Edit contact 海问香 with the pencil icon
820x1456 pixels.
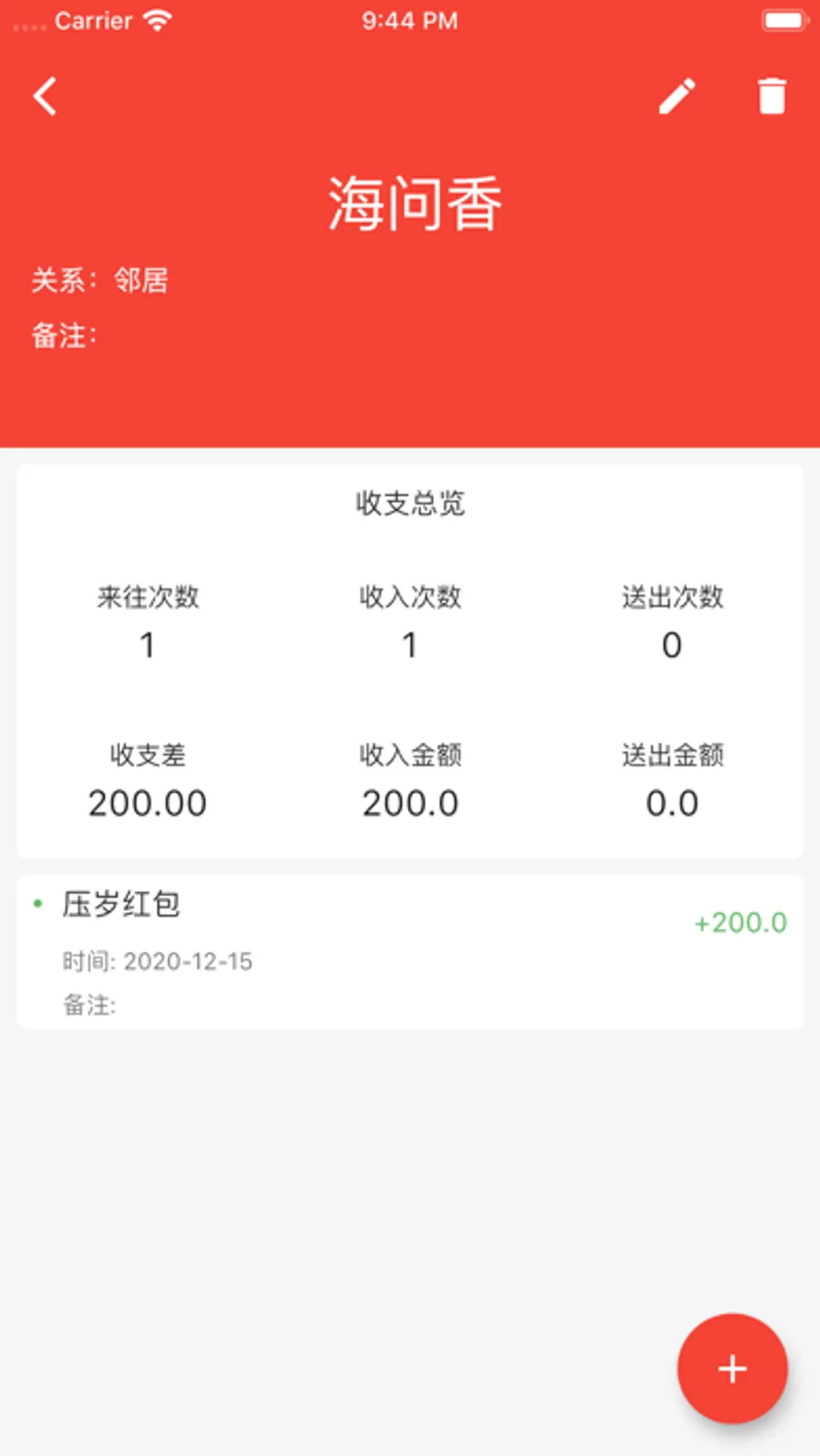[x=677, y=96]
